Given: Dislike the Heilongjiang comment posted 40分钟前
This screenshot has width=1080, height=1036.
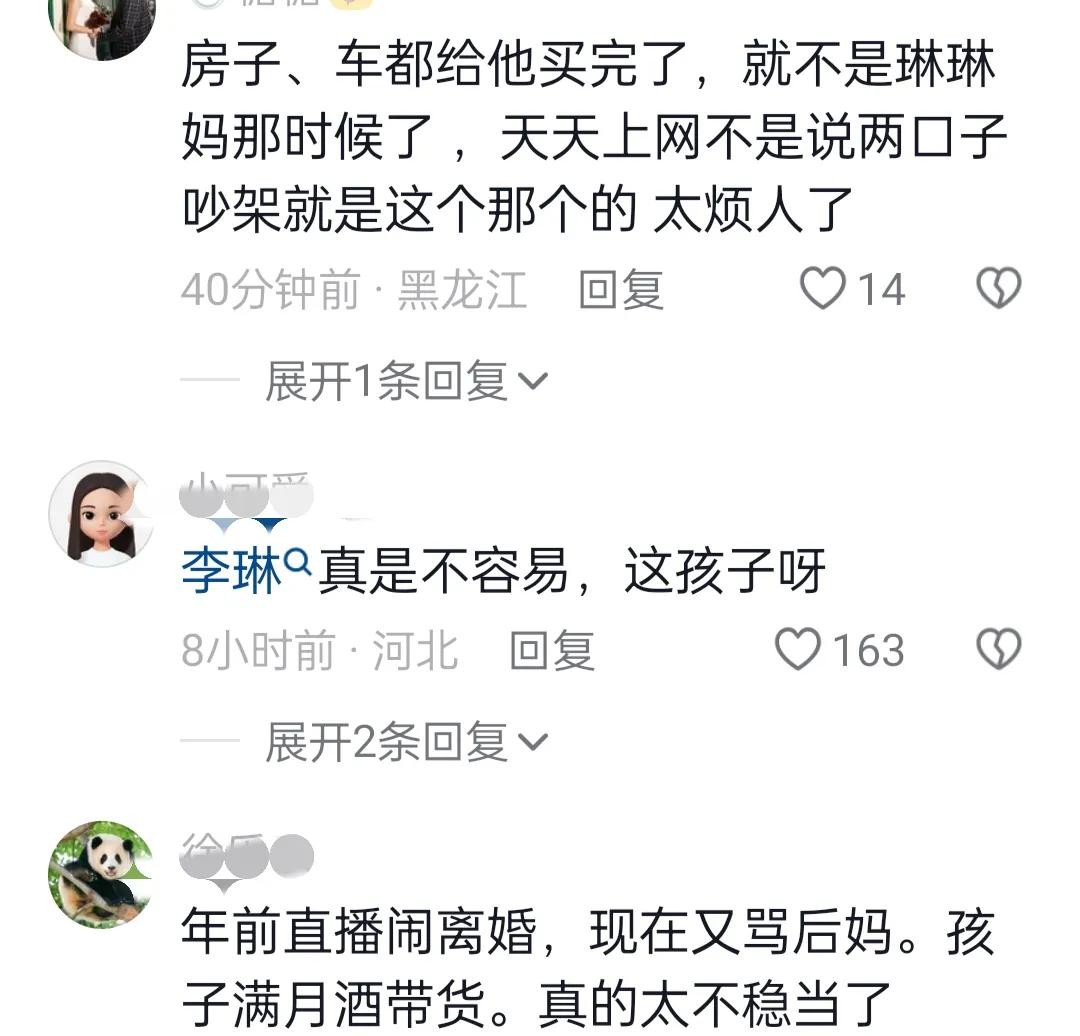Looking at the screenshot, I should click(x=997, y=290).
